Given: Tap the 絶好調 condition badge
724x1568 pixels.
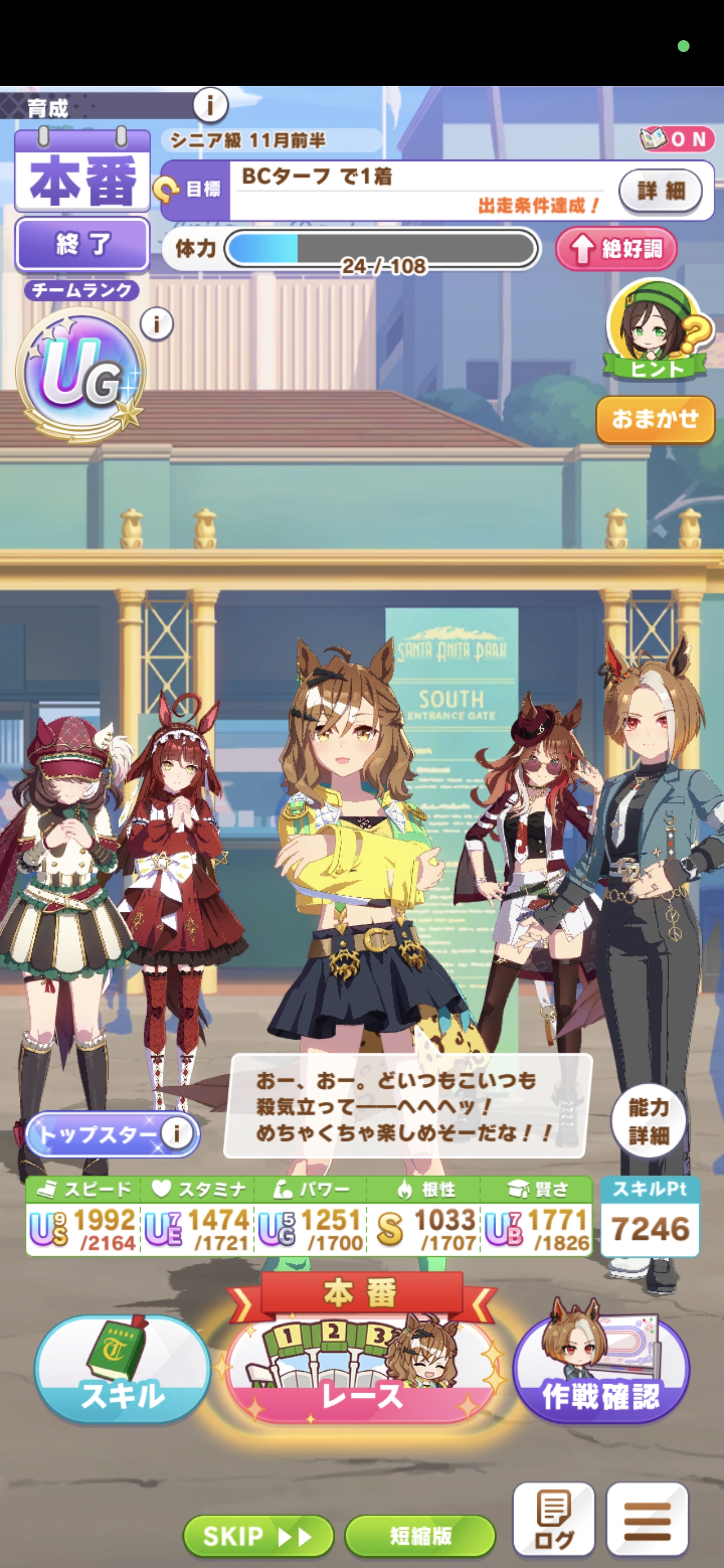Looking at the screenshot, I should point(615,248).
